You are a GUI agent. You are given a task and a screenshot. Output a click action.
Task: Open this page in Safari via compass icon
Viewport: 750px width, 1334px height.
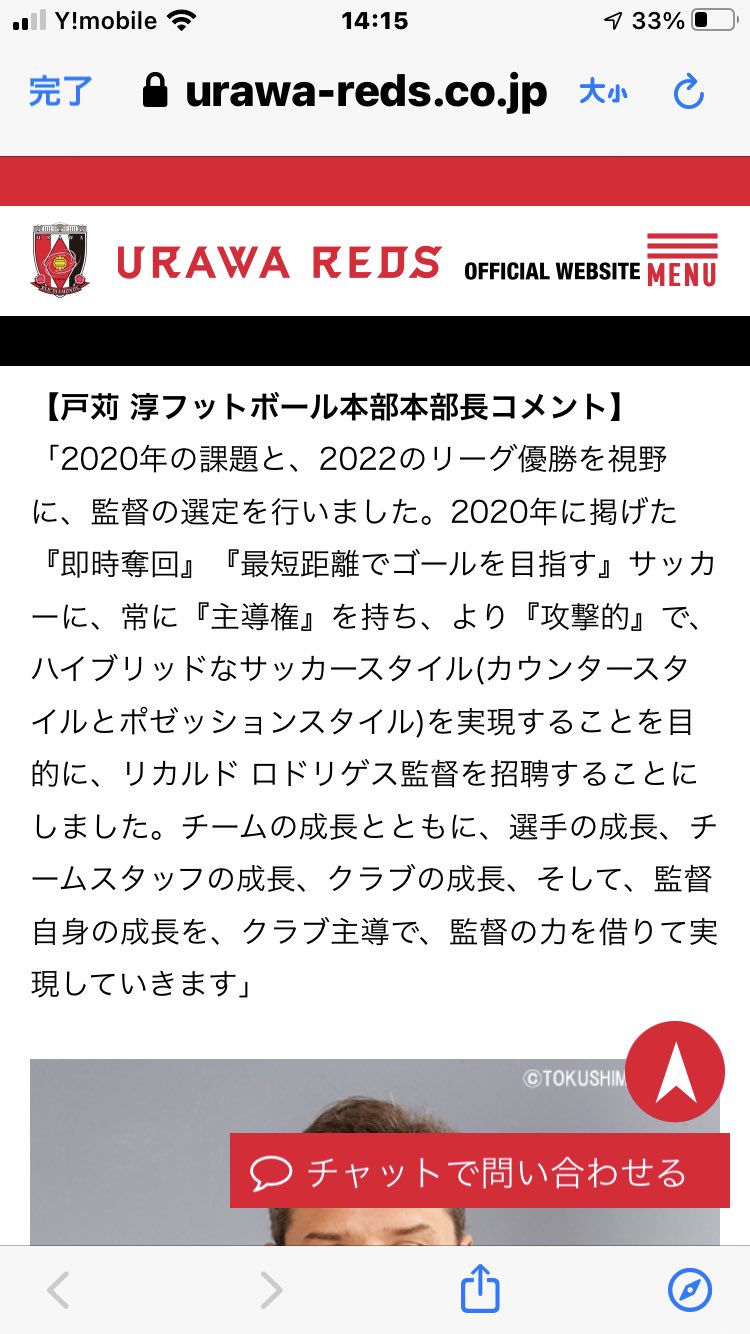[x=689, y=1290]
